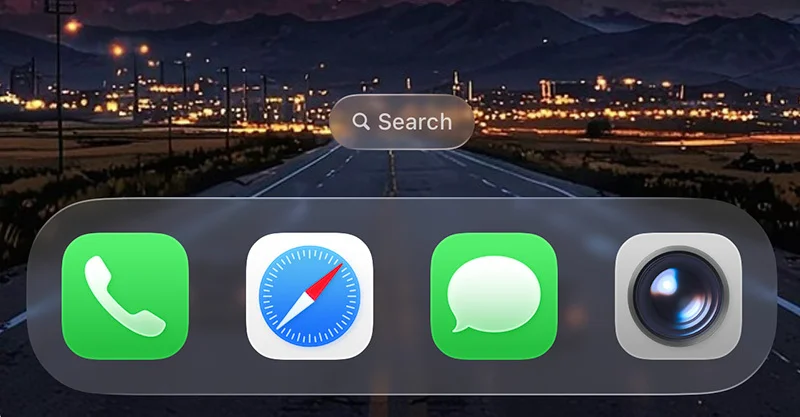Launch the Safari browser
The image size is (800, 417).
(309, 296)
